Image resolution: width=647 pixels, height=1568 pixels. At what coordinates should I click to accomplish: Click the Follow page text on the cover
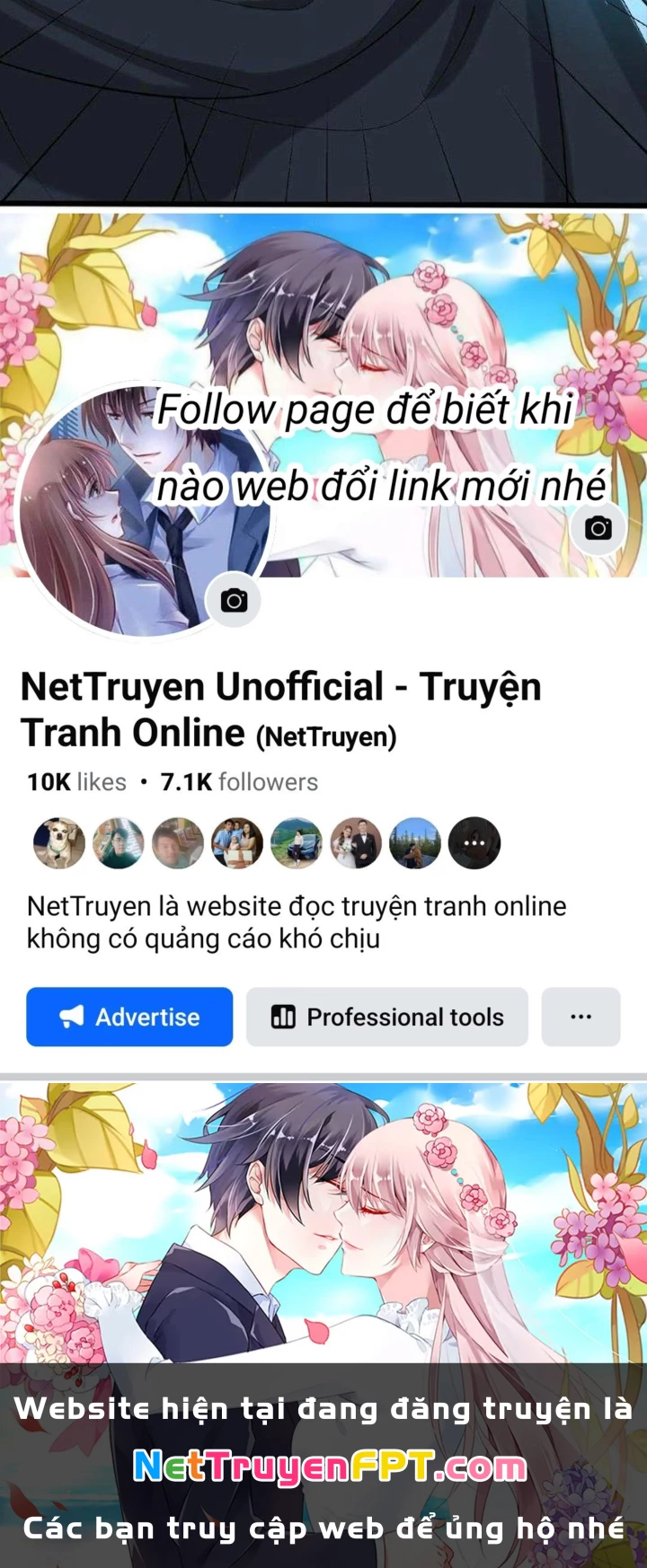tap(368, 410)
